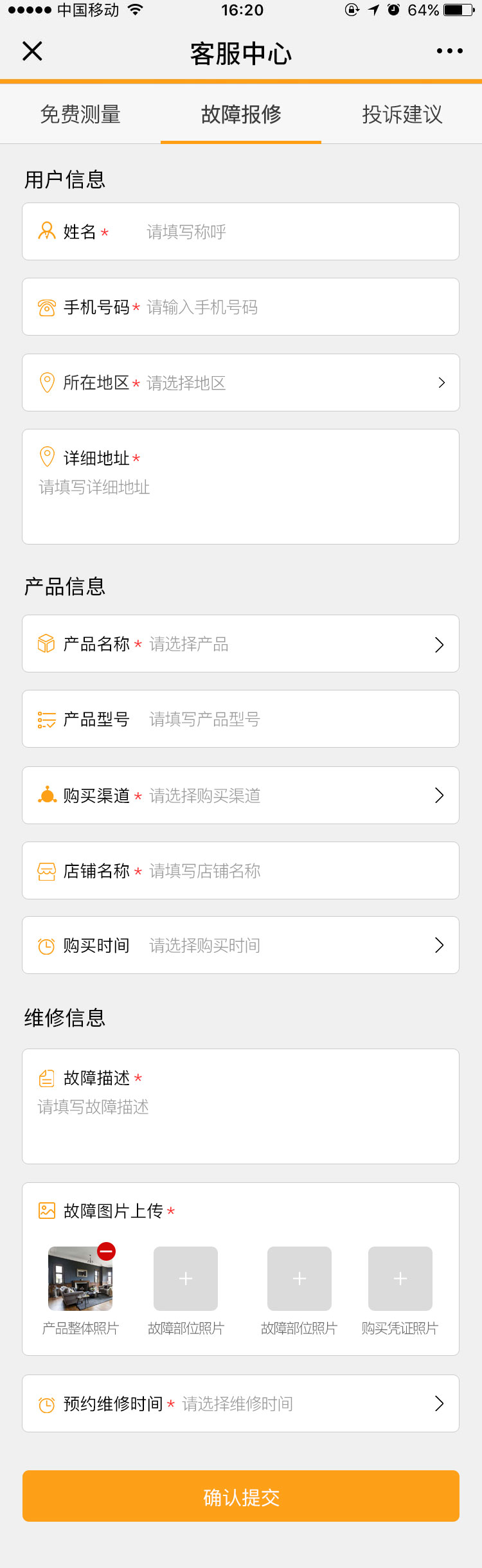Switch to the 免费测量 tab

pos(80,114)
